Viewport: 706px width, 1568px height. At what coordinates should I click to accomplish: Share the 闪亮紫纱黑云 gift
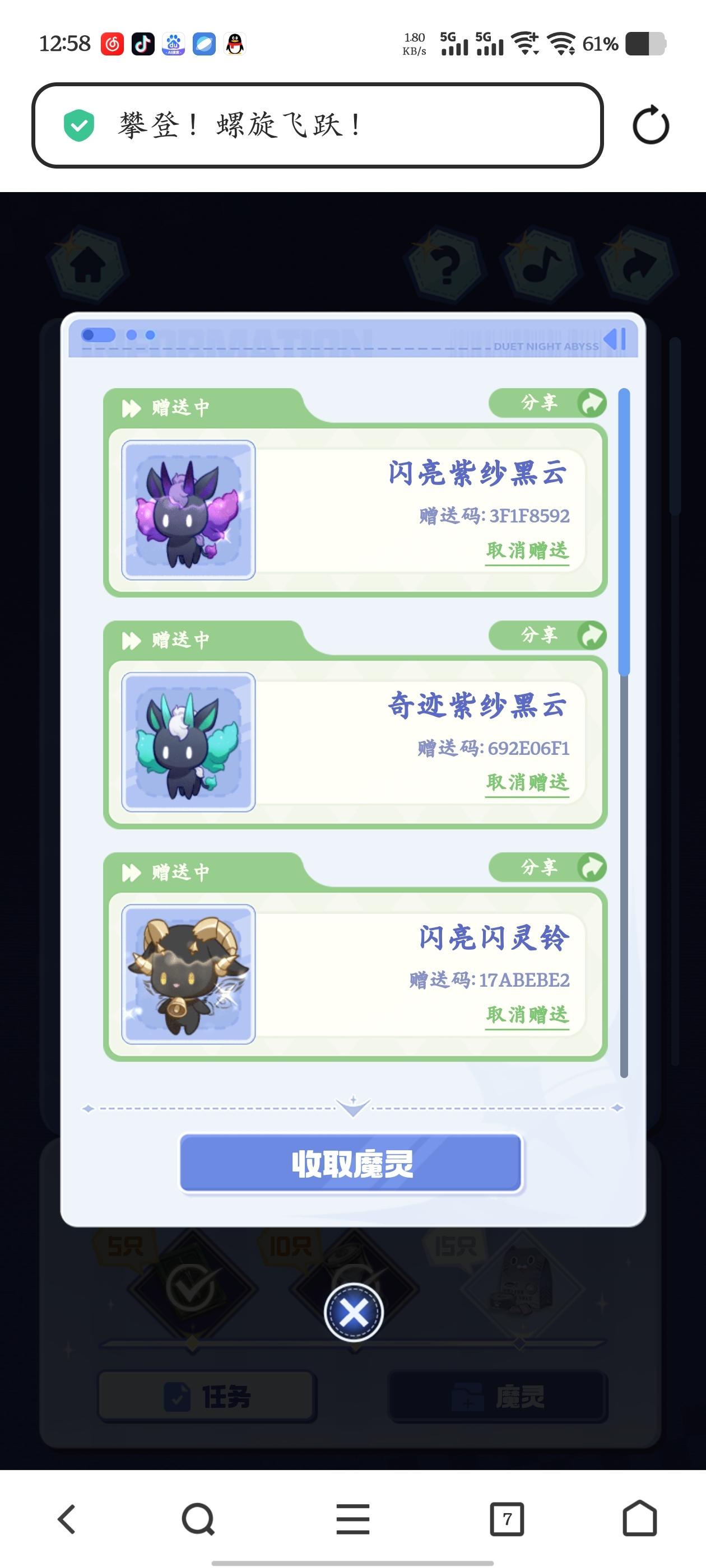coord(547,402)
